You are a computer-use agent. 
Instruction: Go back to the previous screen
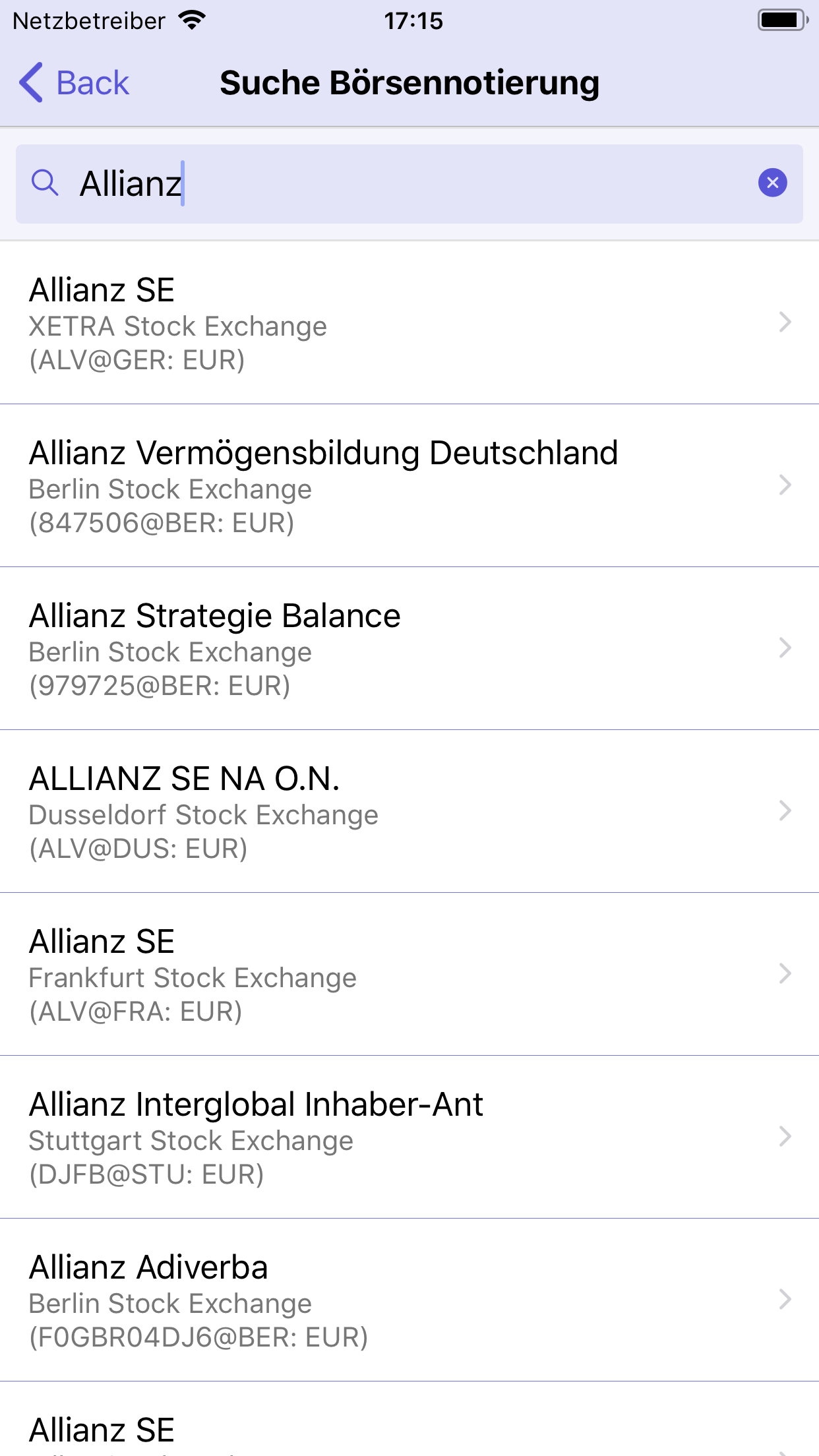pyautogui.click(x=74, y=83)
